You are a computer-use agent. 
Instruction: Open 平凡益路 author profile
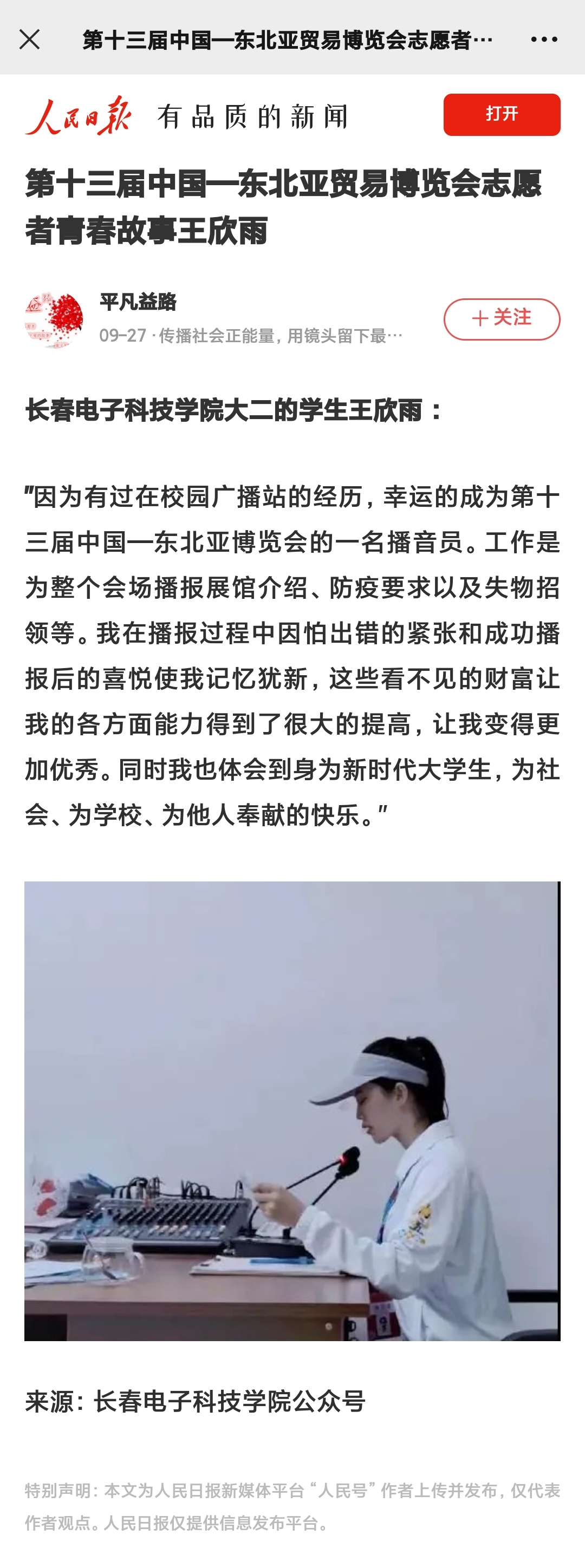pyautogui.click(x=138, y=302)
